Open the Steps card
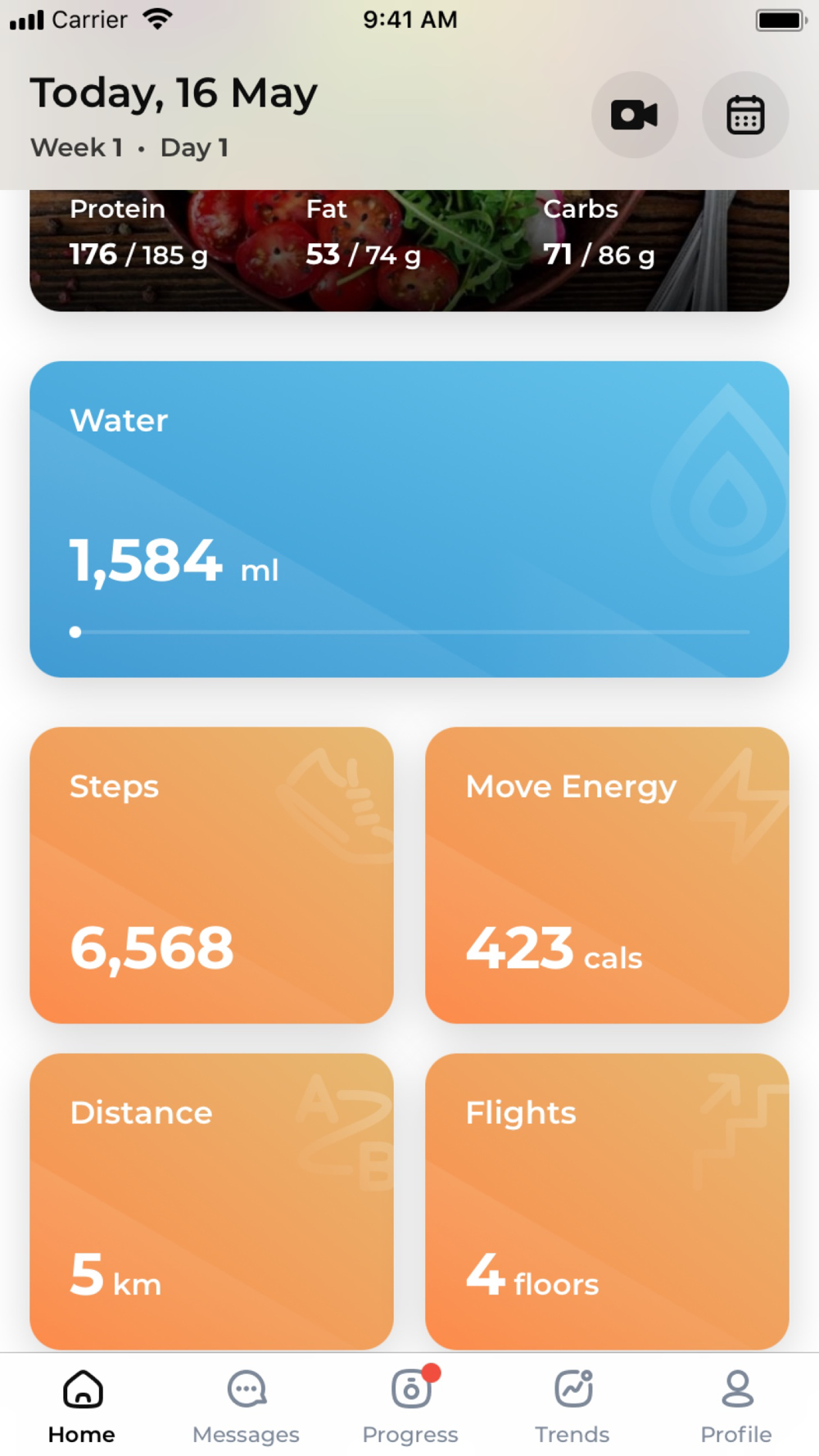This screenshot has width=819, height=1456. (211, 875)
